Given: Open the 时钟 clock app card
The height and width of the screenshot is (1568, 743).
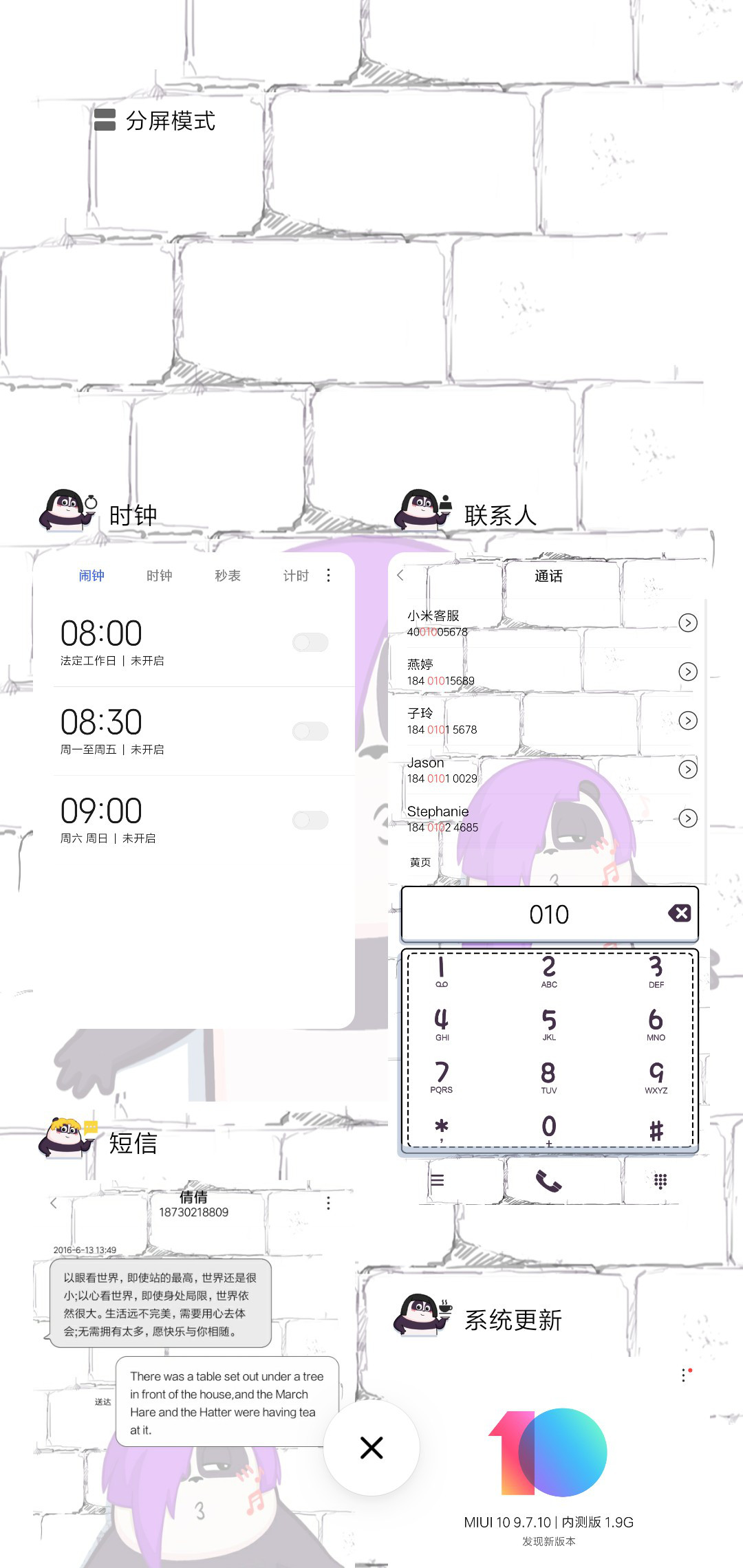Looking at the screenshot, I should (x=194, y=790).
